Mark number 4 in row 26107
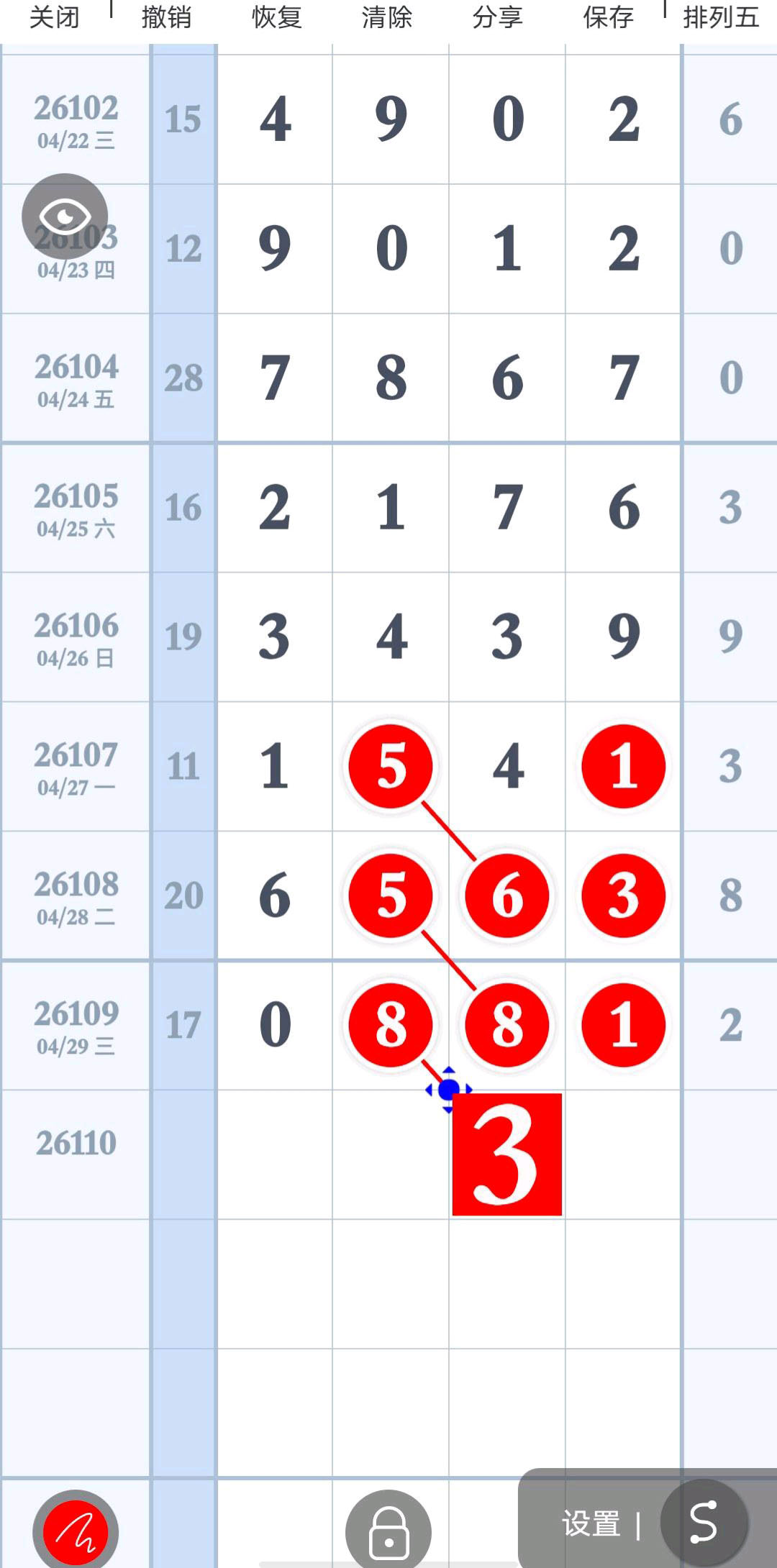The height and width of the screenshot is (1568, 777). pos(507,766)
